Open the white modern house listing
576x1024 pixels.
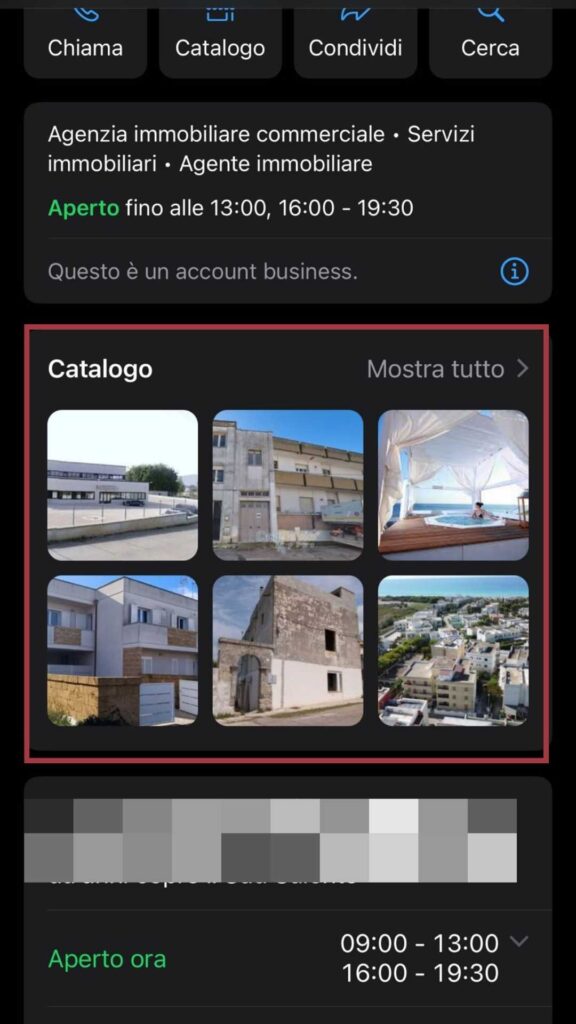(x=123, y=650)
